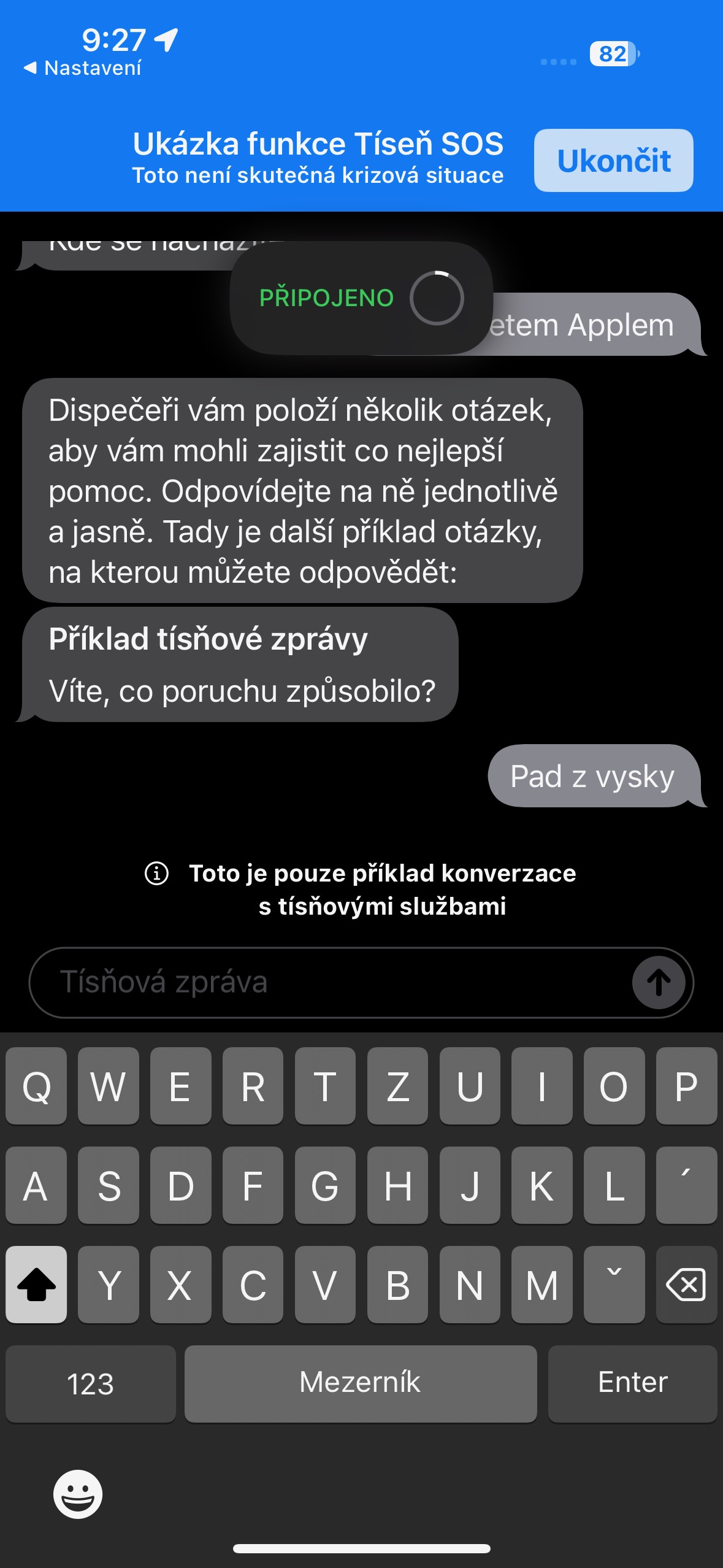Open the emoji keyboard

point(78,1494)
